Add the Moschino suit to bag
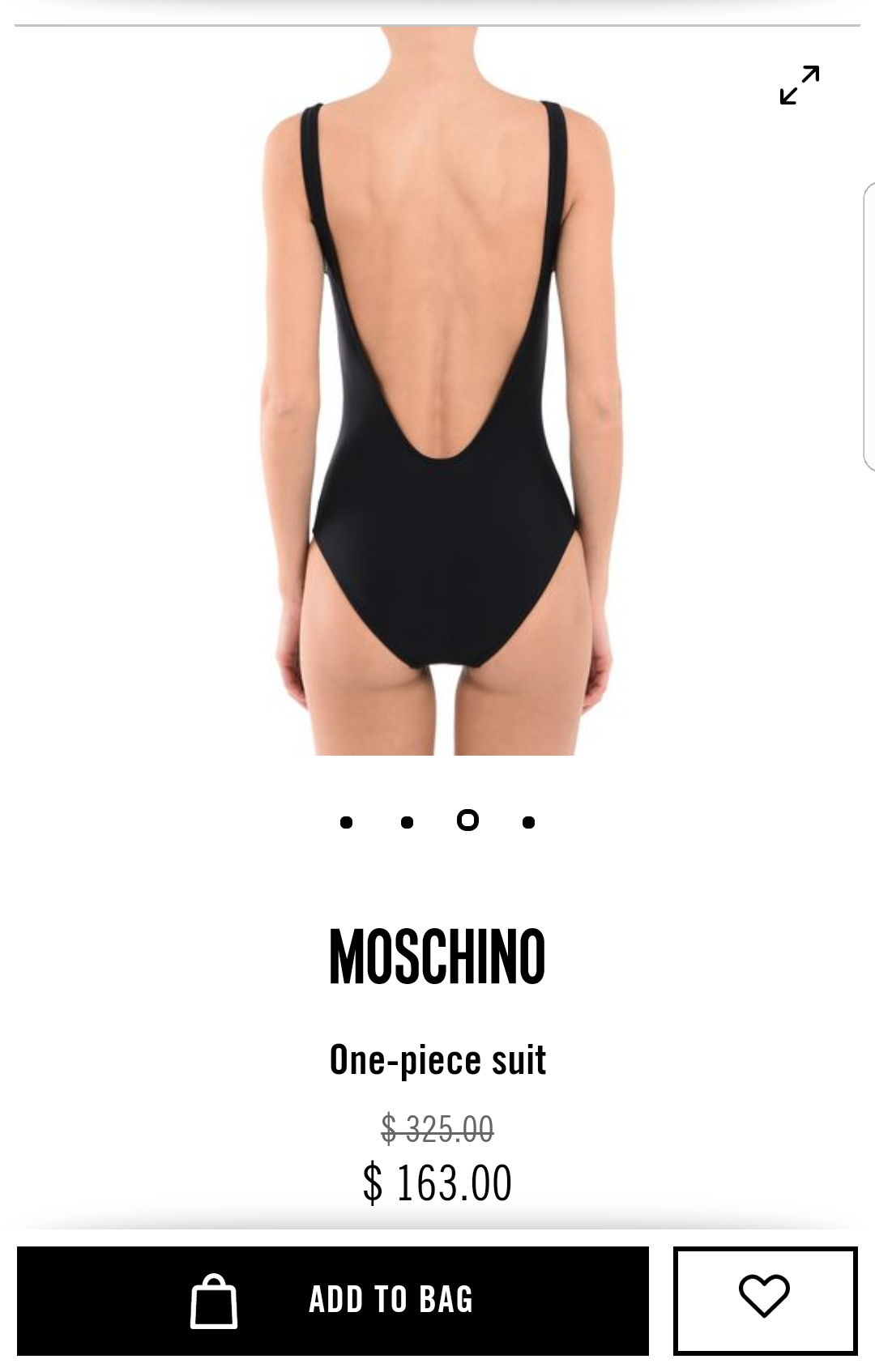Image resolution: width=875 pixels, height=1372 pixels. click(x=333, y=1300)
